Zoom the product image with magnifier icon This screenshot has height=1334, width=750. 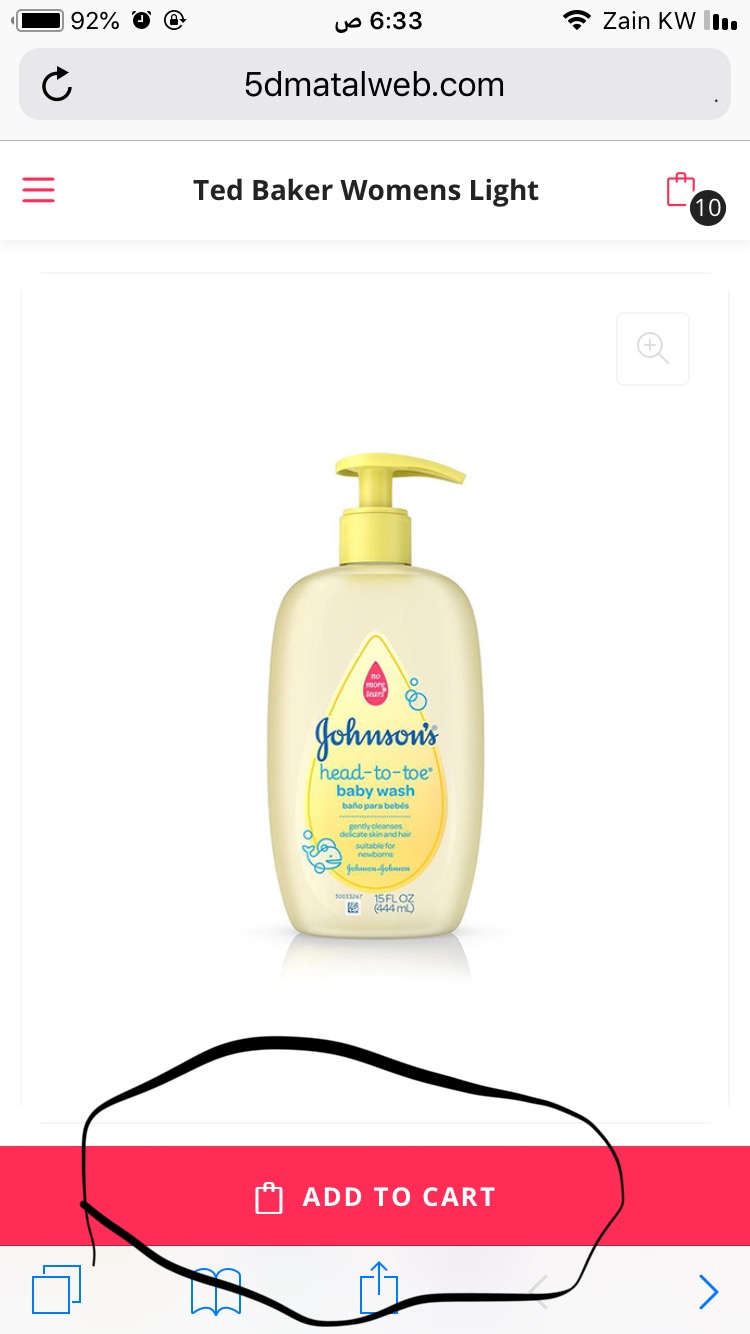click(x=653, y=349)
